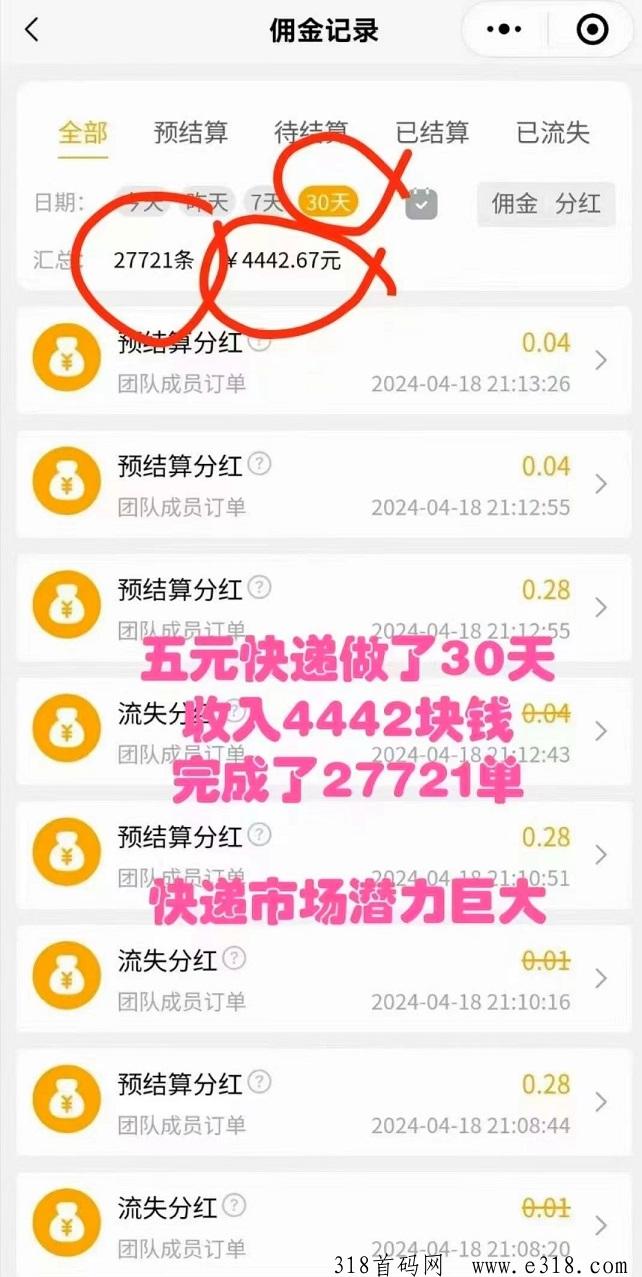The width and height of the screenshot is (642, 1277).
Task: Open the mini program's three-dot menu
Action: [x=504, y=30]
